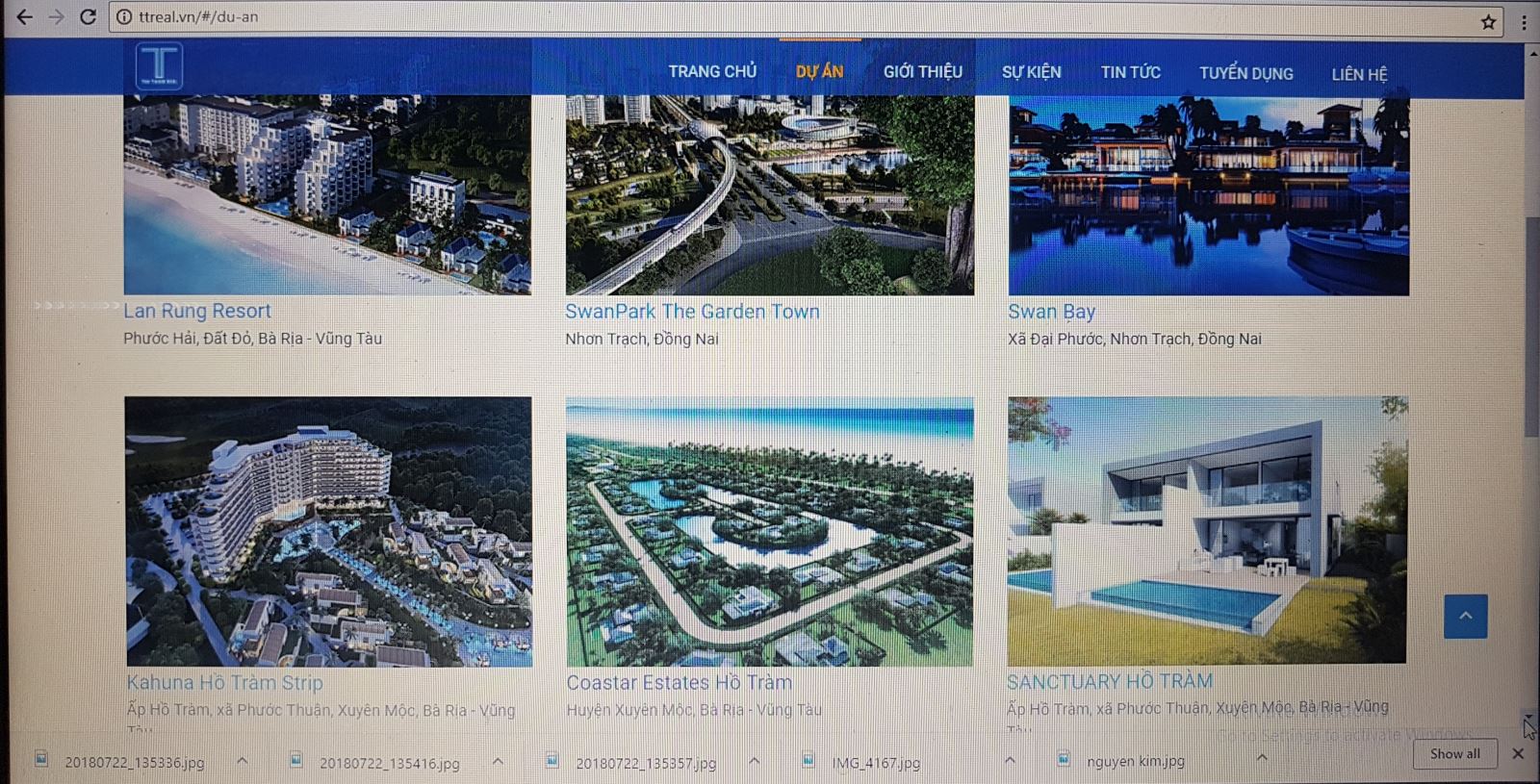
Task: Open the SwanPark The Garden Town project
Action: [692, 312]
